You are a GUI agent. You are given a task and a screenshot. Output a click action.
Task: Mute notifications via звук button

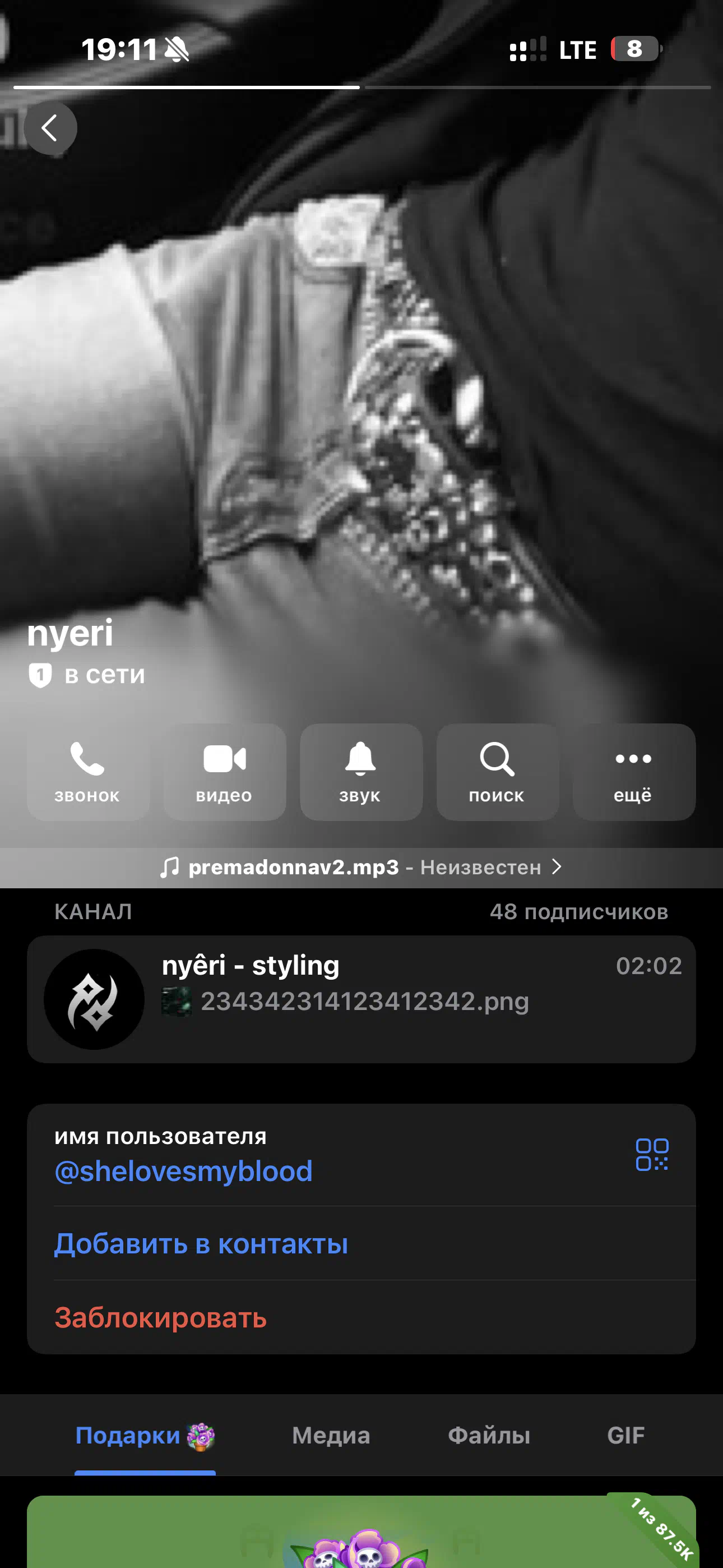pos(361,771)
